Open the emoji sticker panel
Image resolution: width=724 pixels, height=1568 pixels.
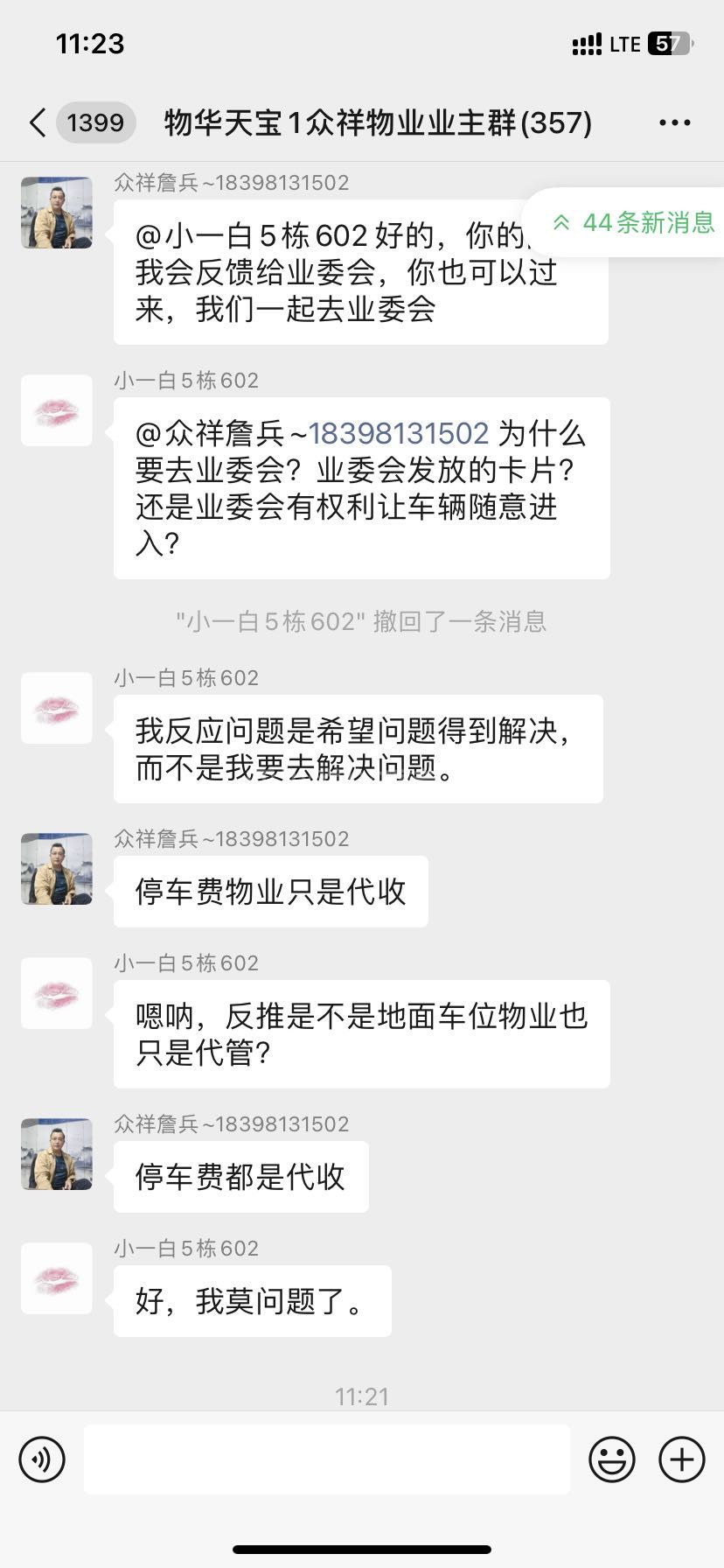coord(611,1459)
